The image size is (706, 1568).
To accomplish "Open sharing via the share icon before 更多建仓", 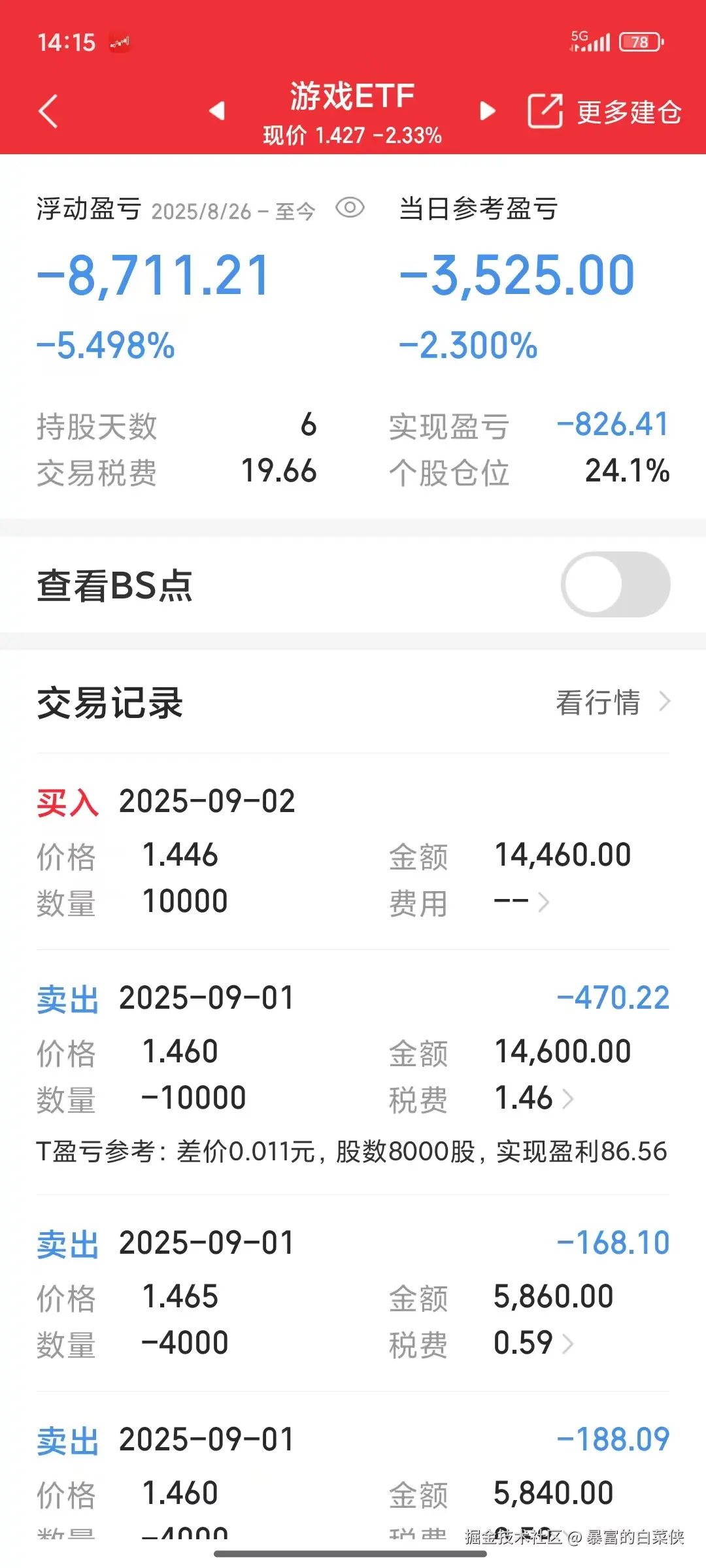I will 545,110.
